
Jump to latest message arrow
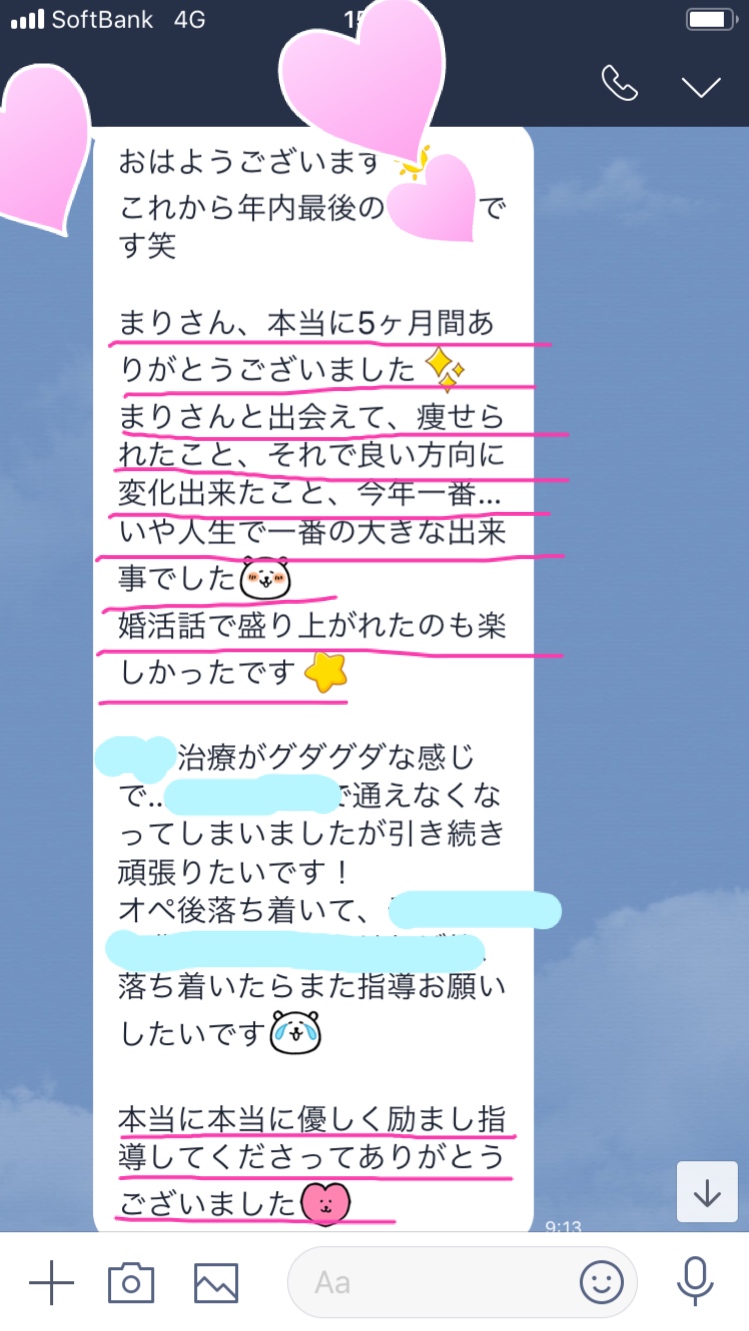707,1191
